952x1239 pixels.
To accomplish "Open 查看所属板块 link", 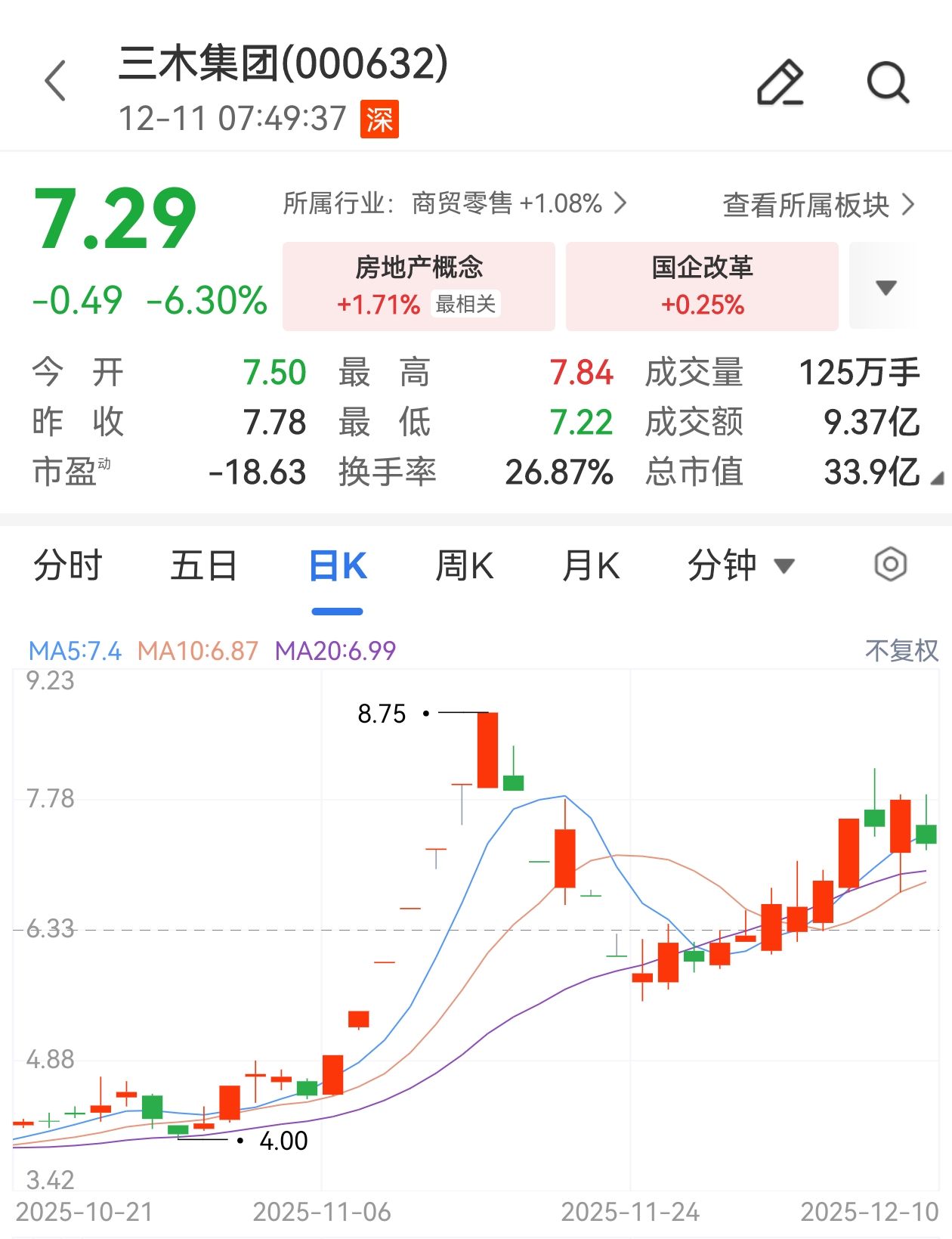I will (819, 205).
